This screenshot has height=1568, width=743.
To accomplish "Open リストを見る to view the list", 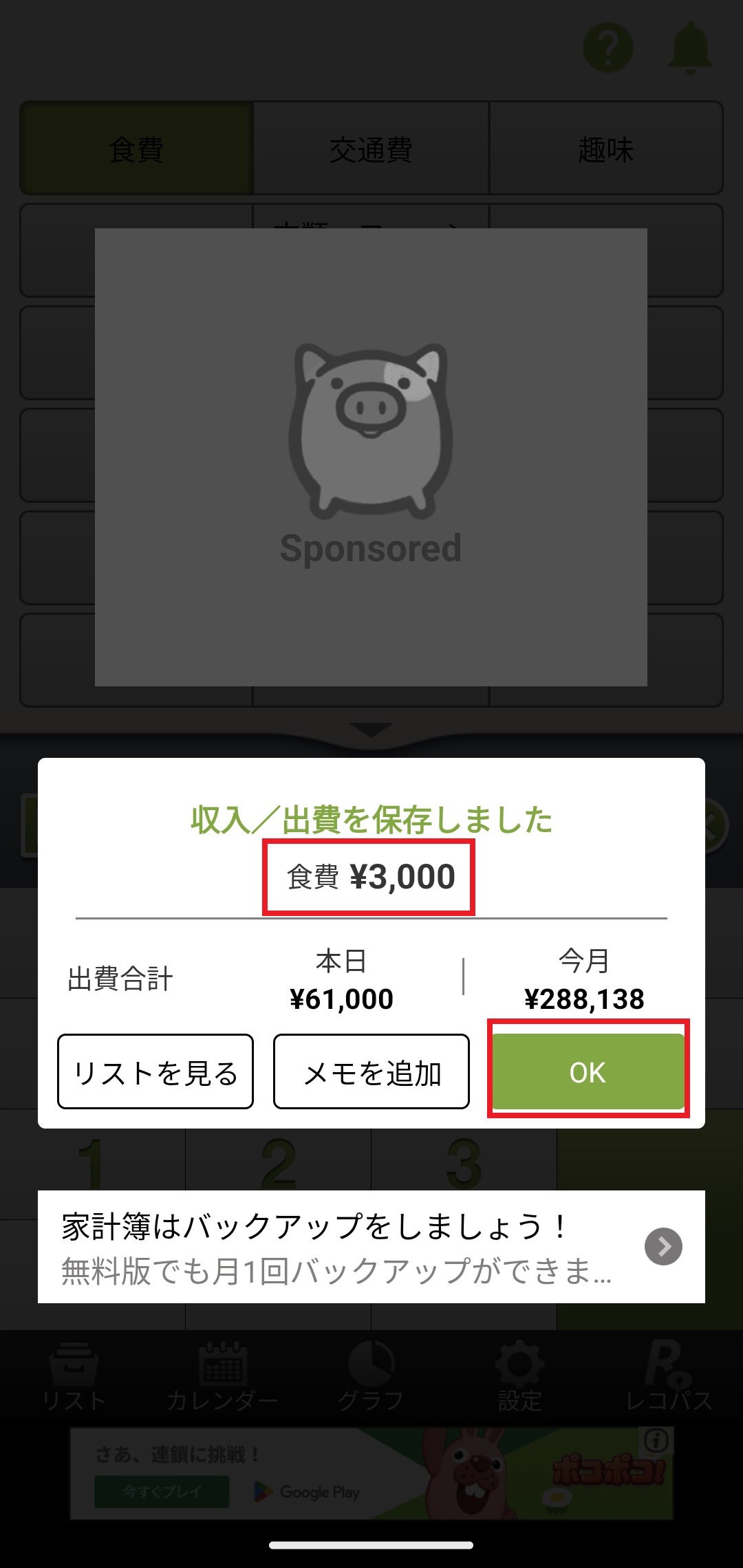I will point(155,1071).
